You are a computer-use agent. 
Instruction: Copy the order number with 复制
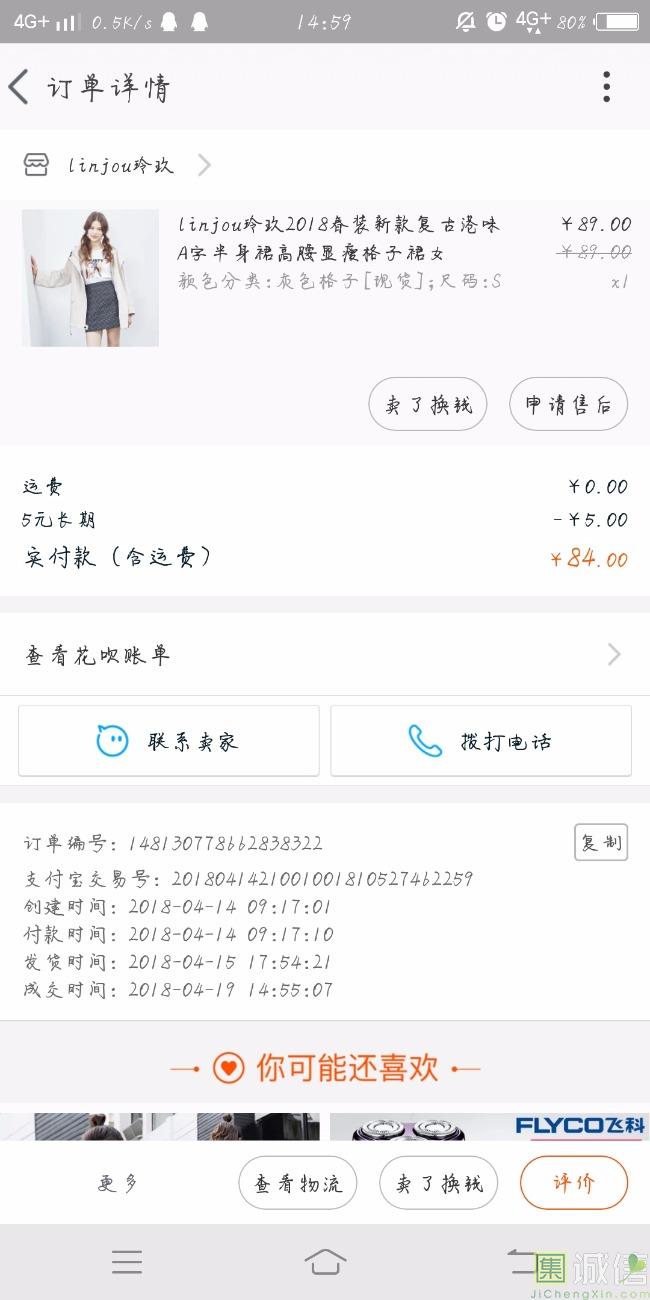click(x=601, y=842)
